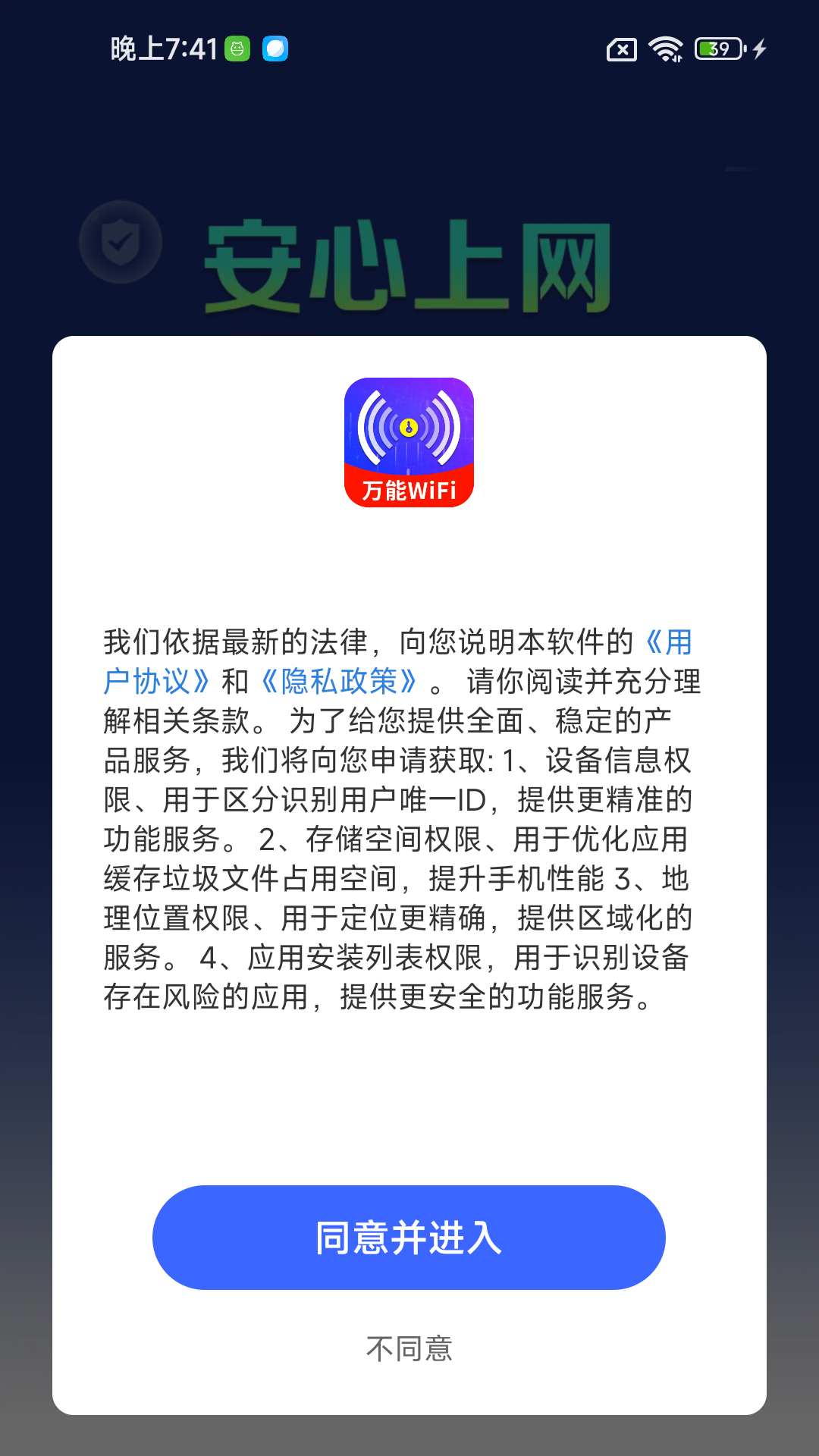Tap the green Android notification icon
819x1456 pixels.
(237, 47)
